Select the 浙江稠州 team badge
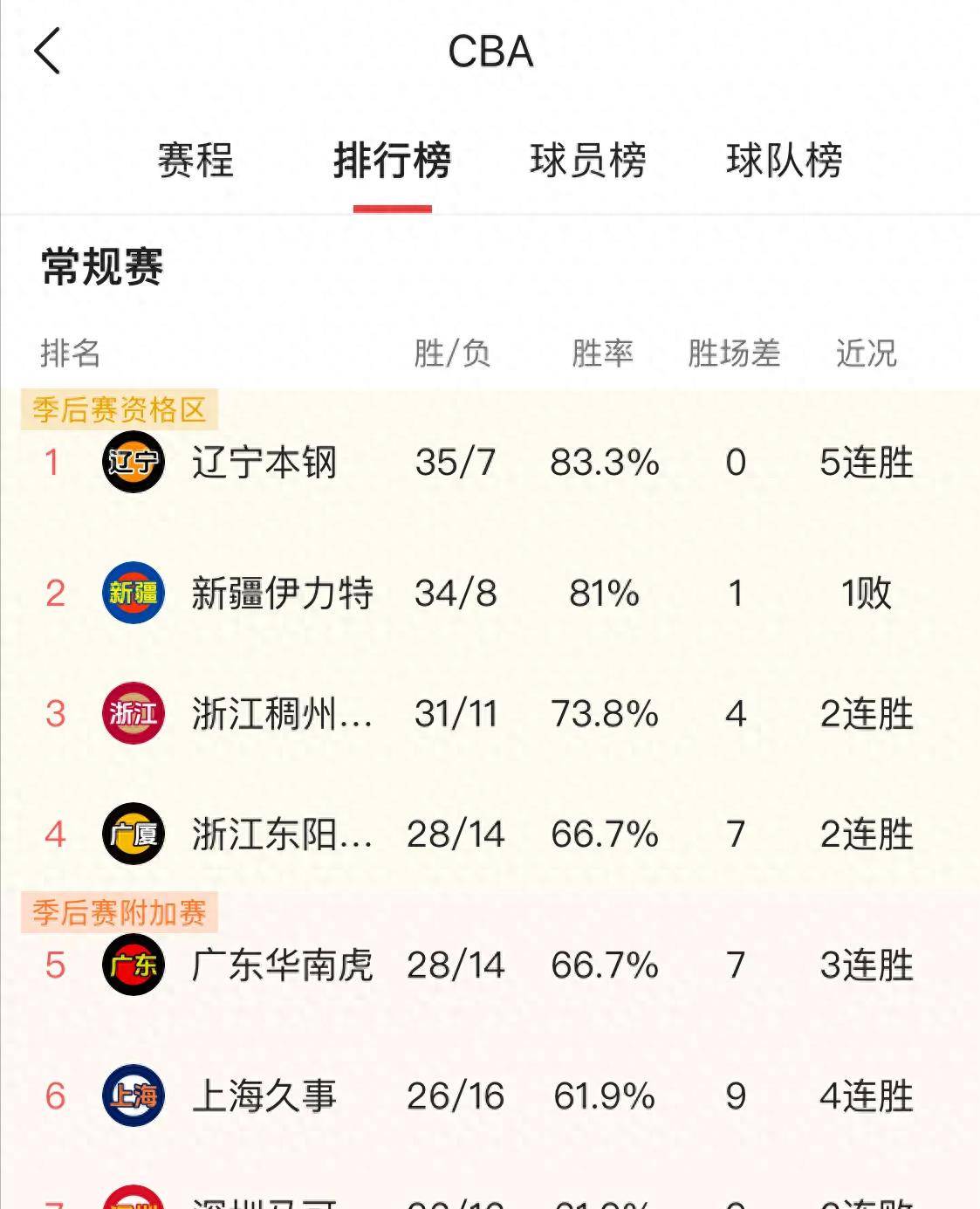The width and height of the screenshot is (980, 1209). tap(133, 715)
